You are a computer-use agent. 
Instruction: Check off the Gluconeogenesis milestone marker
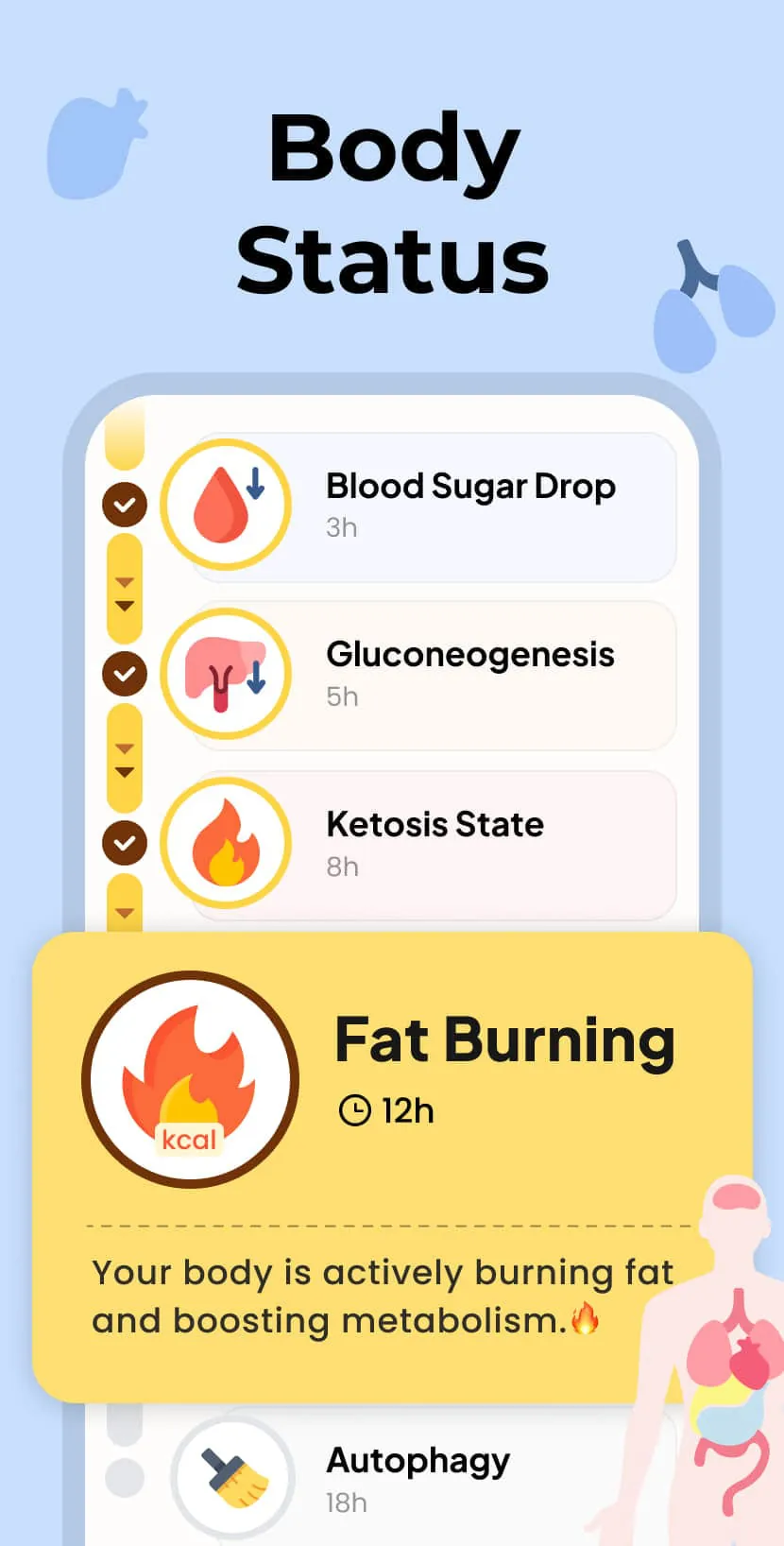(124, 674)
